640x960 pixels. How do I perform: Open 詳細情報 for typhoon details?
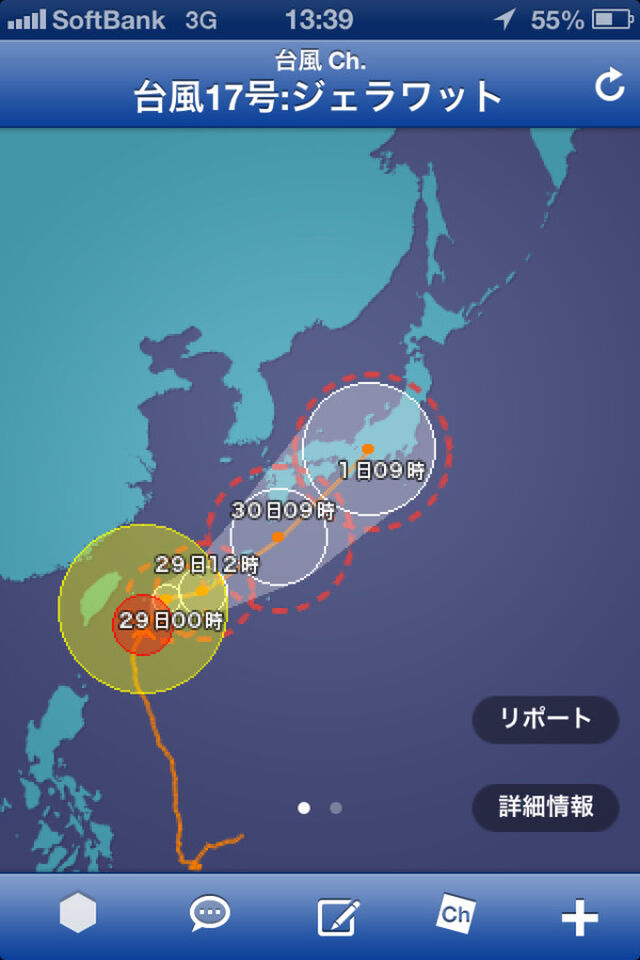pos(546,806)
